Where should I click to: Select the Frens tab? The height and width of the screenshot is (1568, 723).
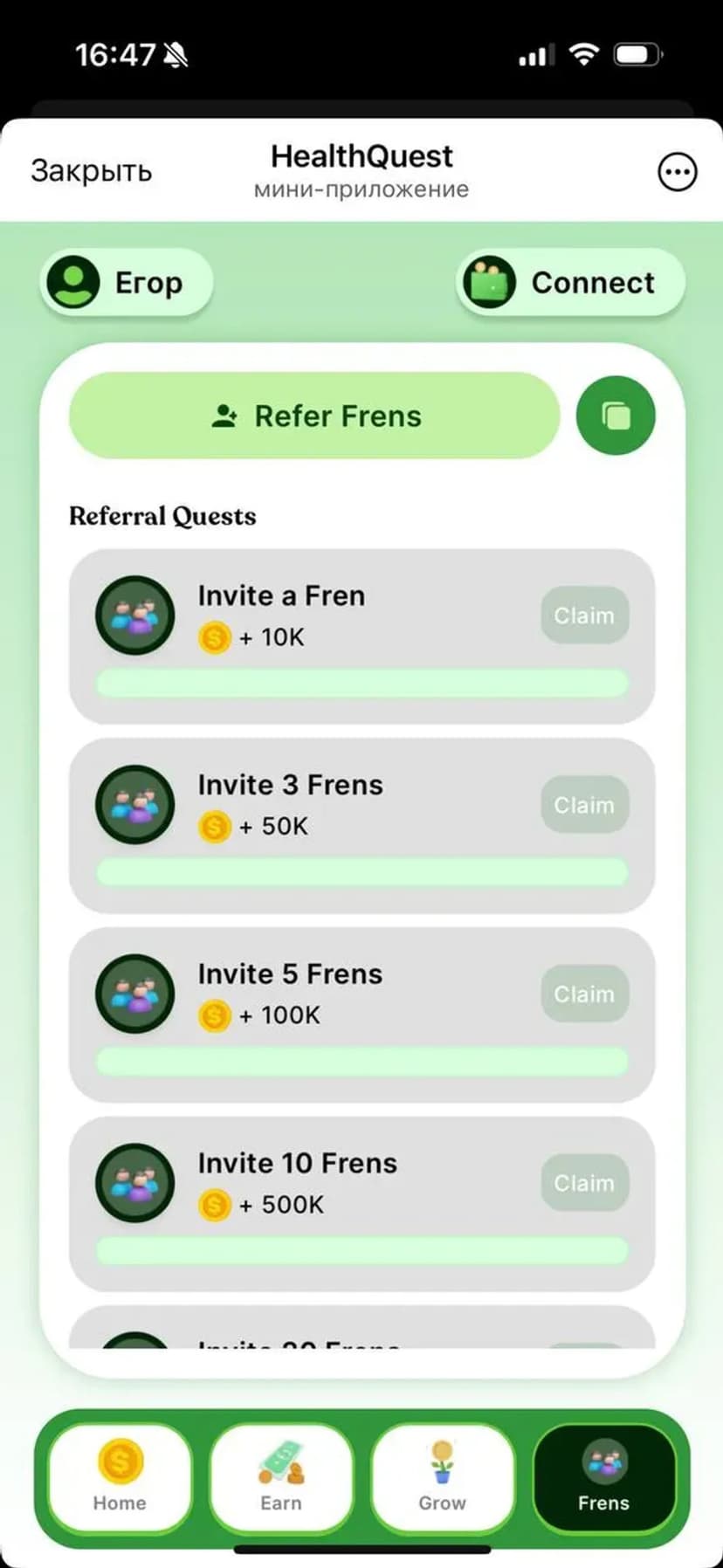(603, 1477)
